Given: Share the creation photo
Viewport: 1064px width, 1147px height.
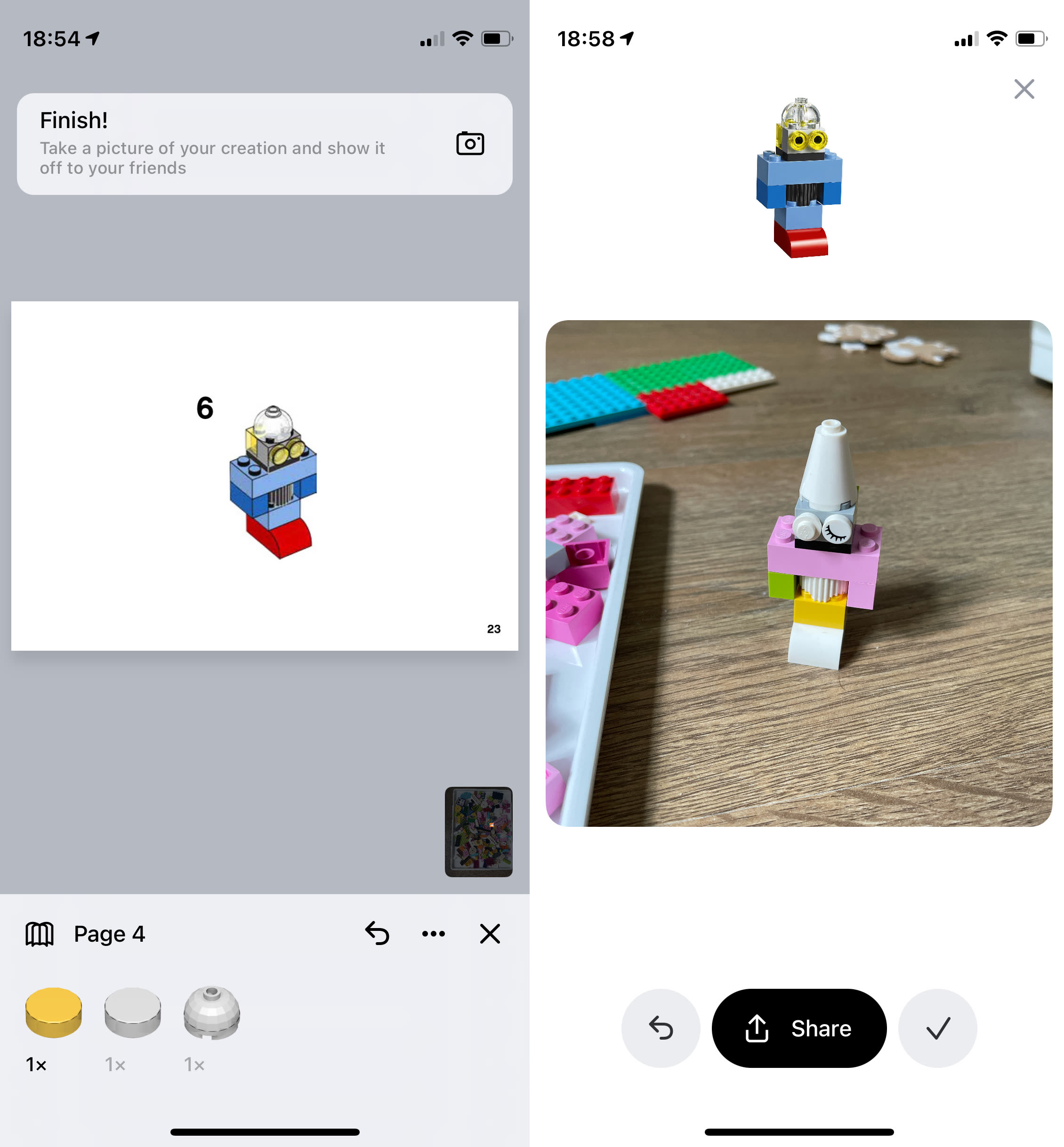Looking at the screenshot, I should click(x=798, y=1028).
